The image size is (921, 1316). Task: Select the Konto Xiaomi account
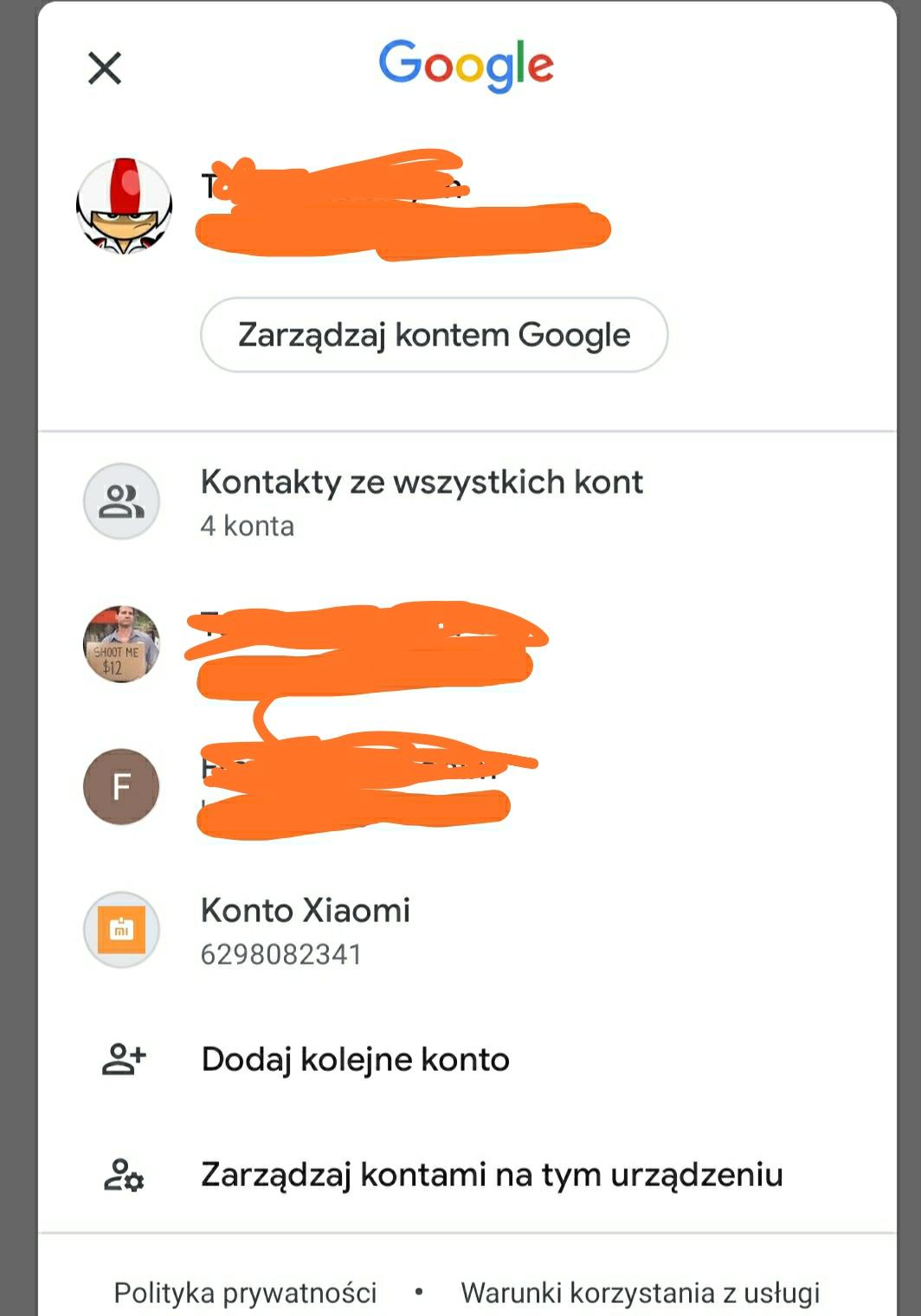305,930
